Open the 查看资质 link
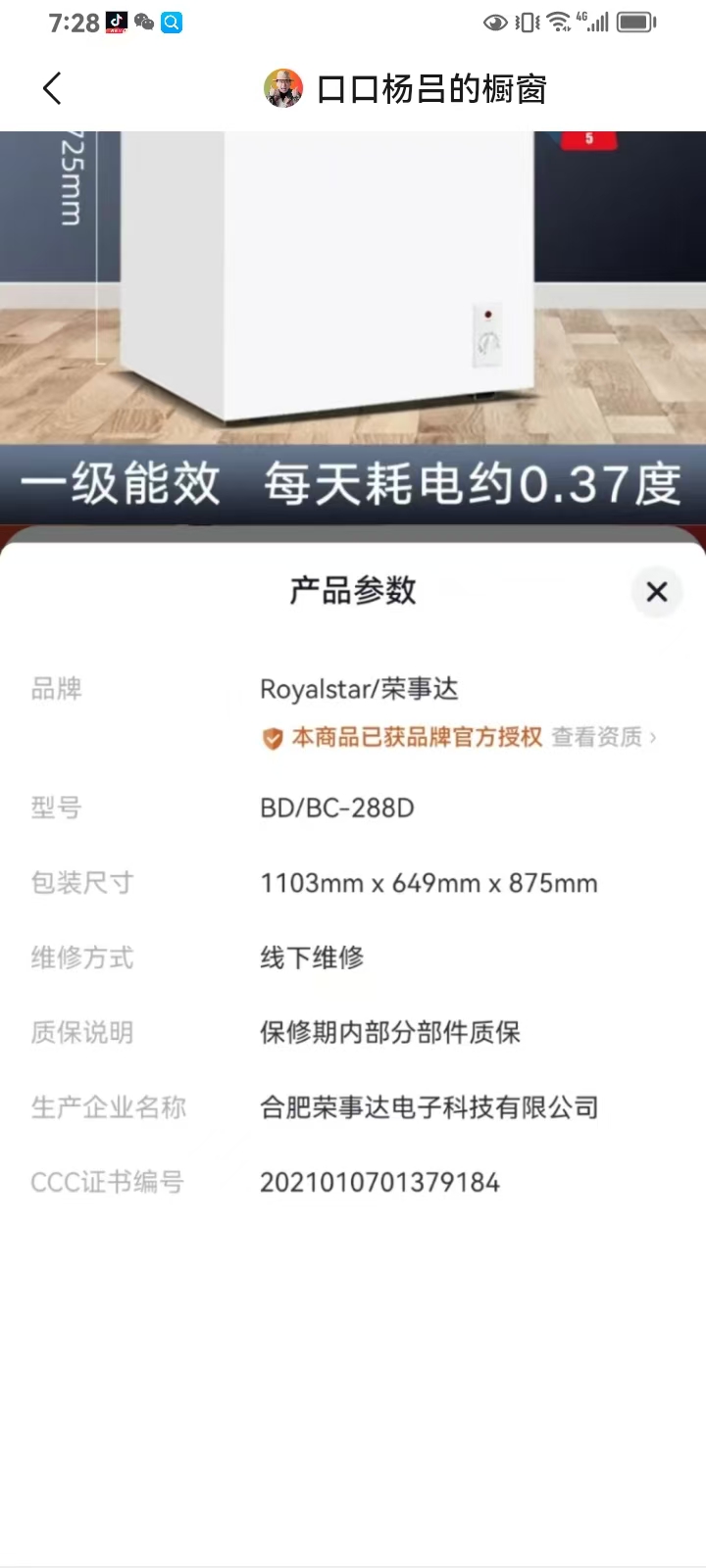 (x=604, y=737)
